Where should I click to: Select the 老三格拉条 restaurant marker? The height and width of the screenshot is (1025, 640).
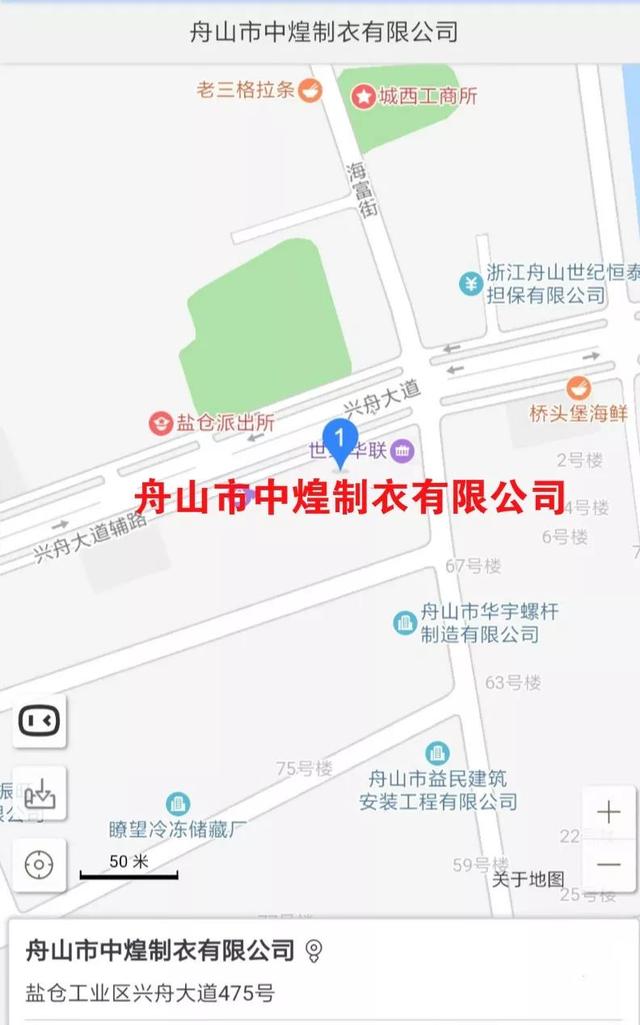click(311, 90)
